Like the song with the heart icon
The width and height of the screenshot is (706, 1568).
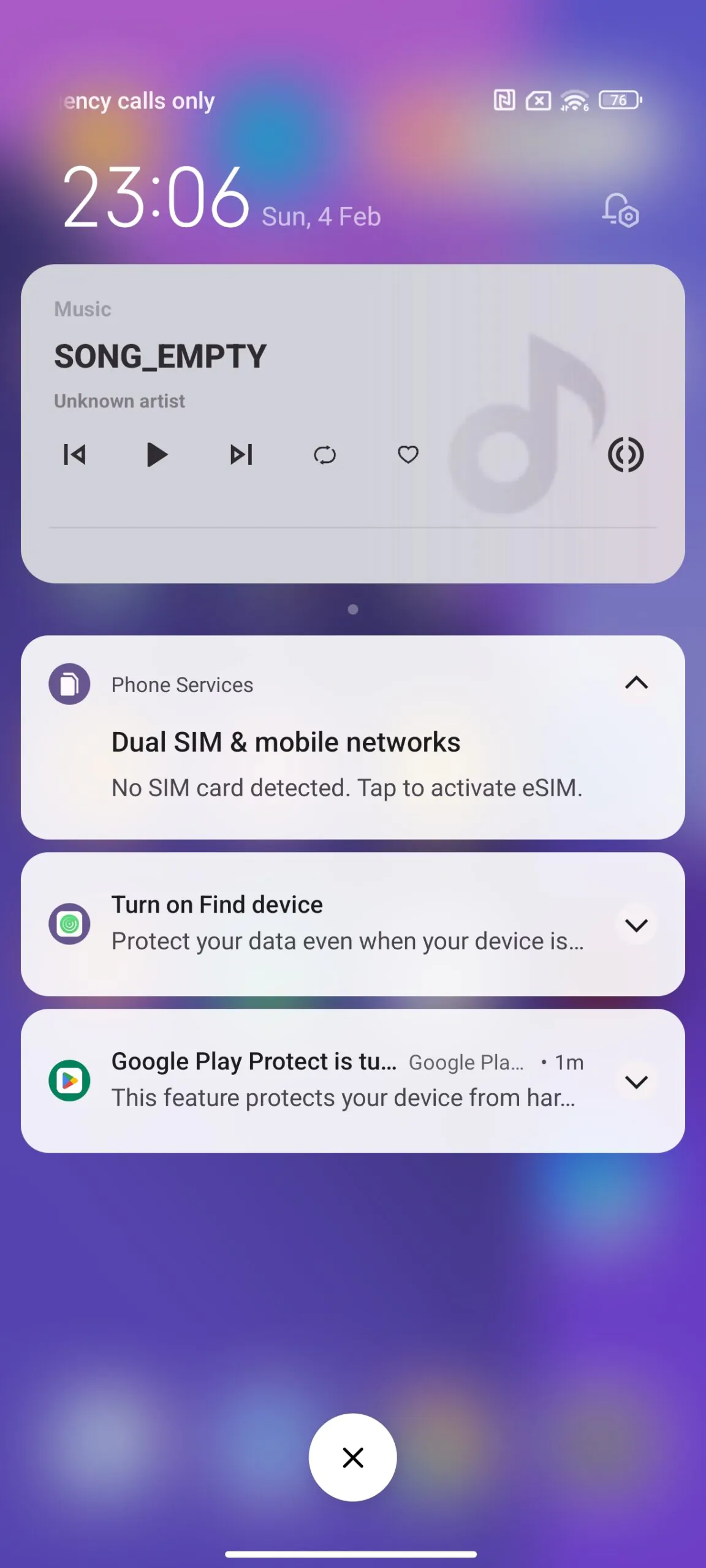pyautogui.click(x=408, y=454)
